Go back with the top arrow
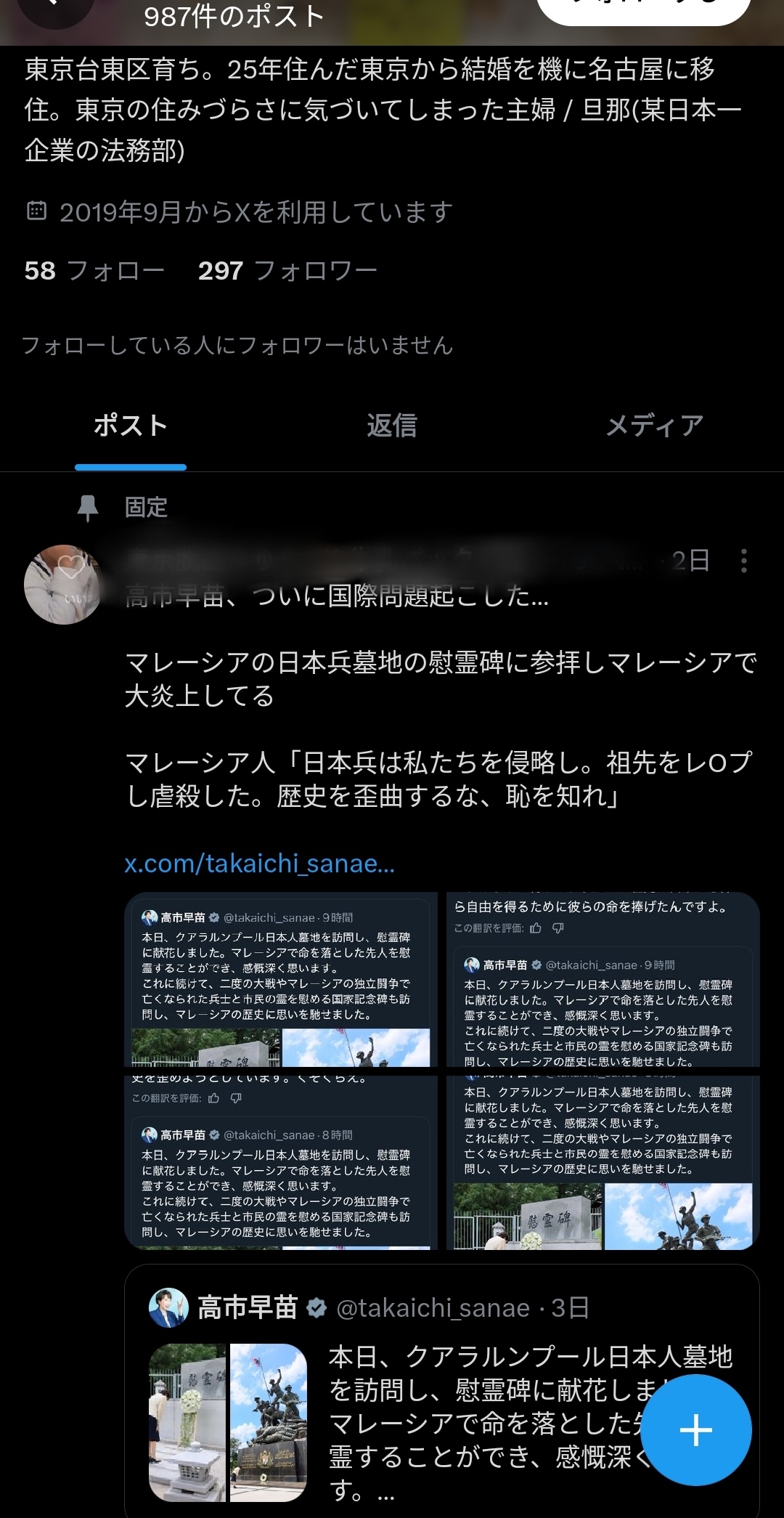The width and height of the screenshot is (784, 1518). point(56,9)
